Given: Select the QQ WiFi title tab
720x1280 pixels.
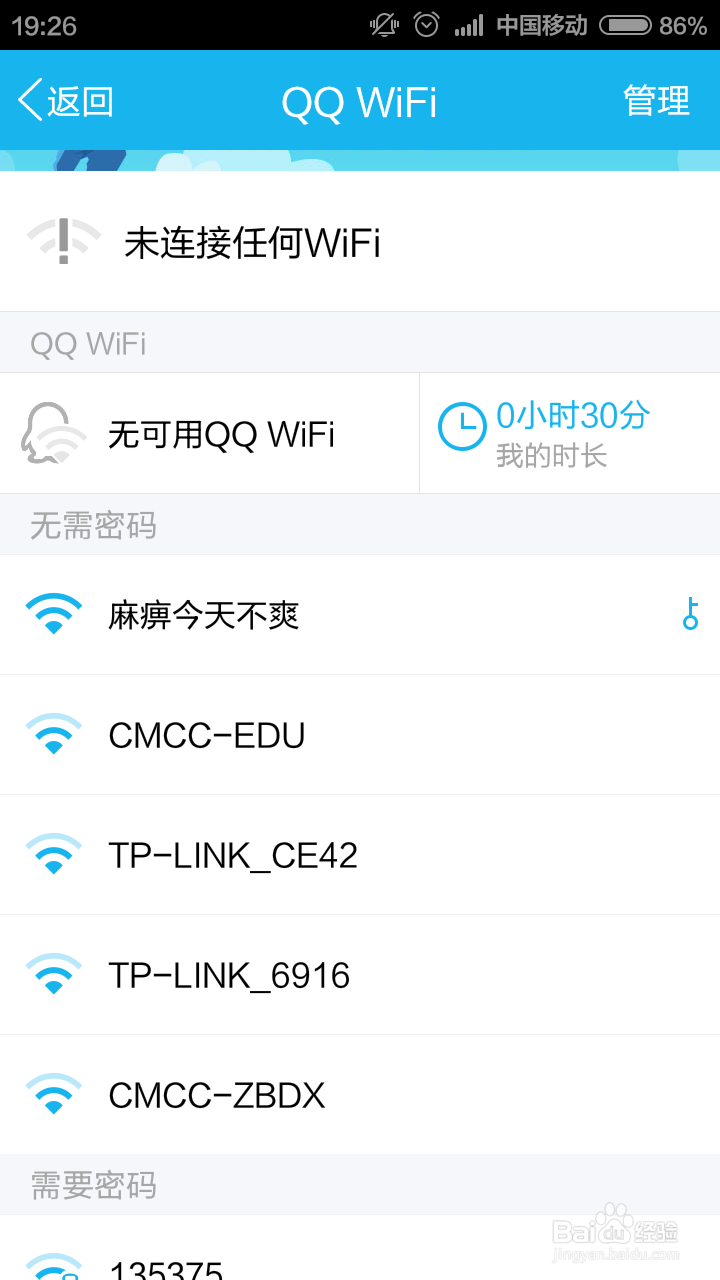Looking at the screenshot, I should (360, 101).
